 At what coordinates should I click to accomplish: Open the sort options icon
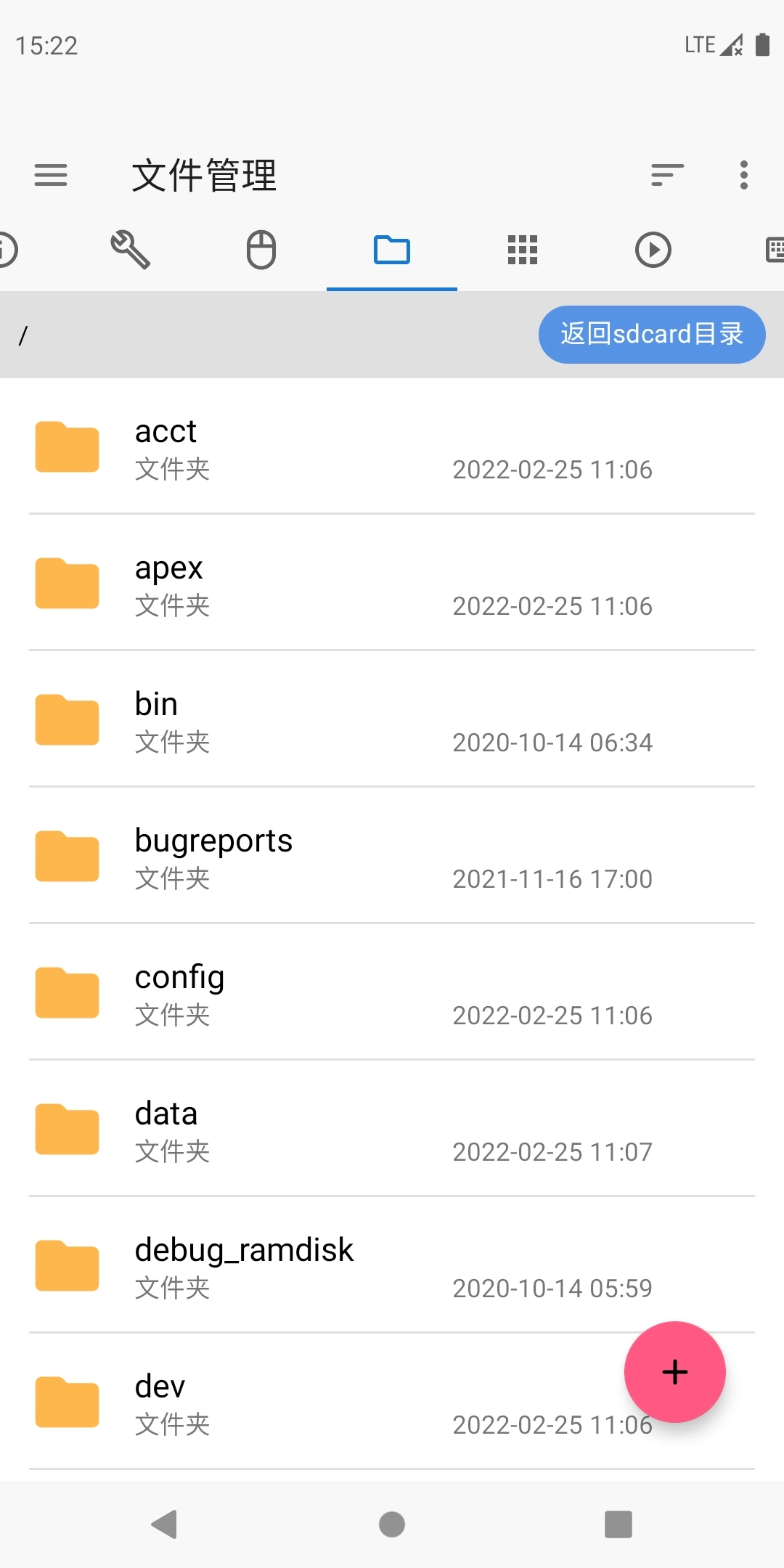pyautogui.click(x=667, y=175)
